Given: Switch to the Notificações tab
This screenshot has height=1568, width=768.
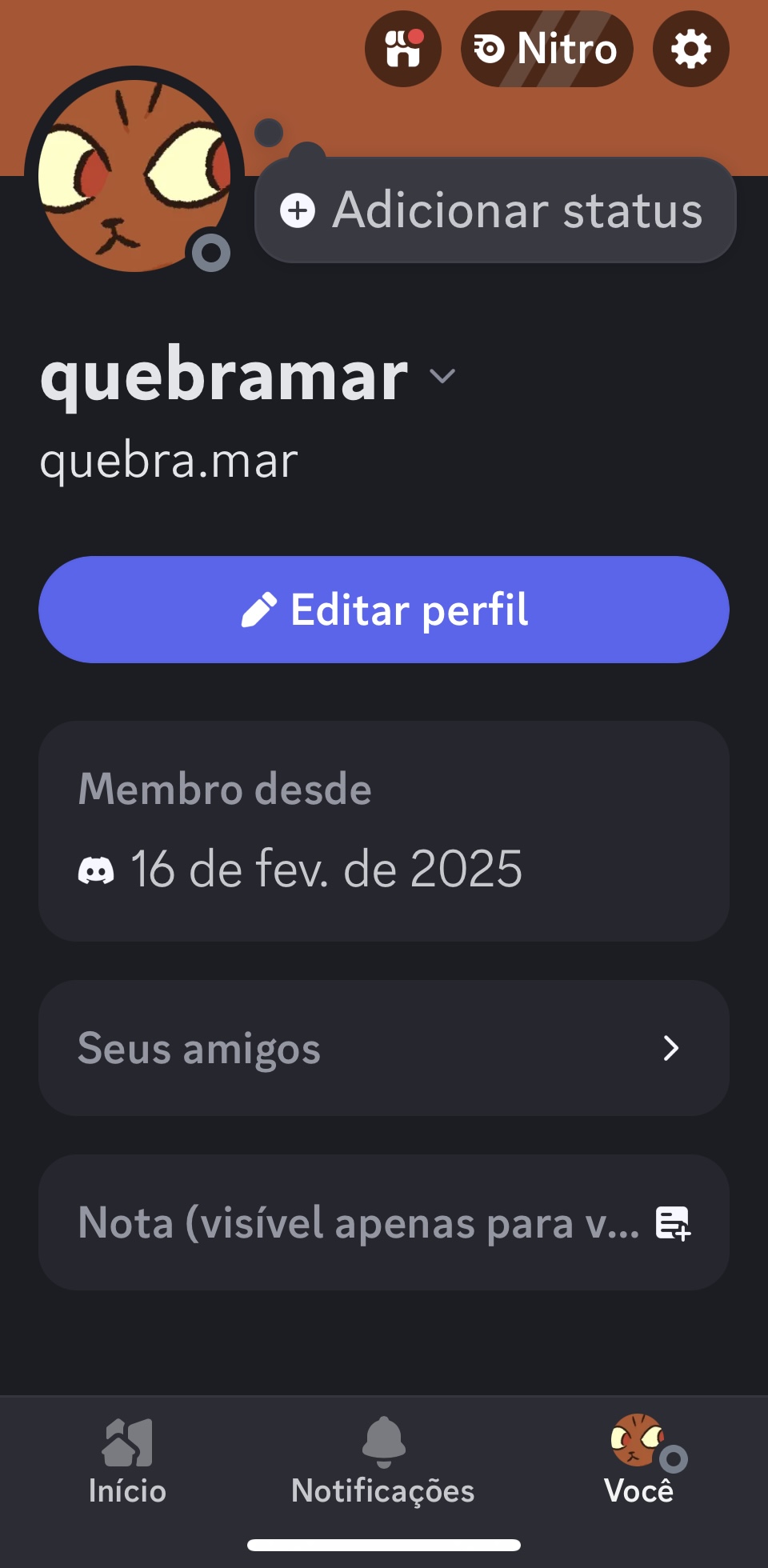Looking at the screenshot, I should coord(384,1462).
